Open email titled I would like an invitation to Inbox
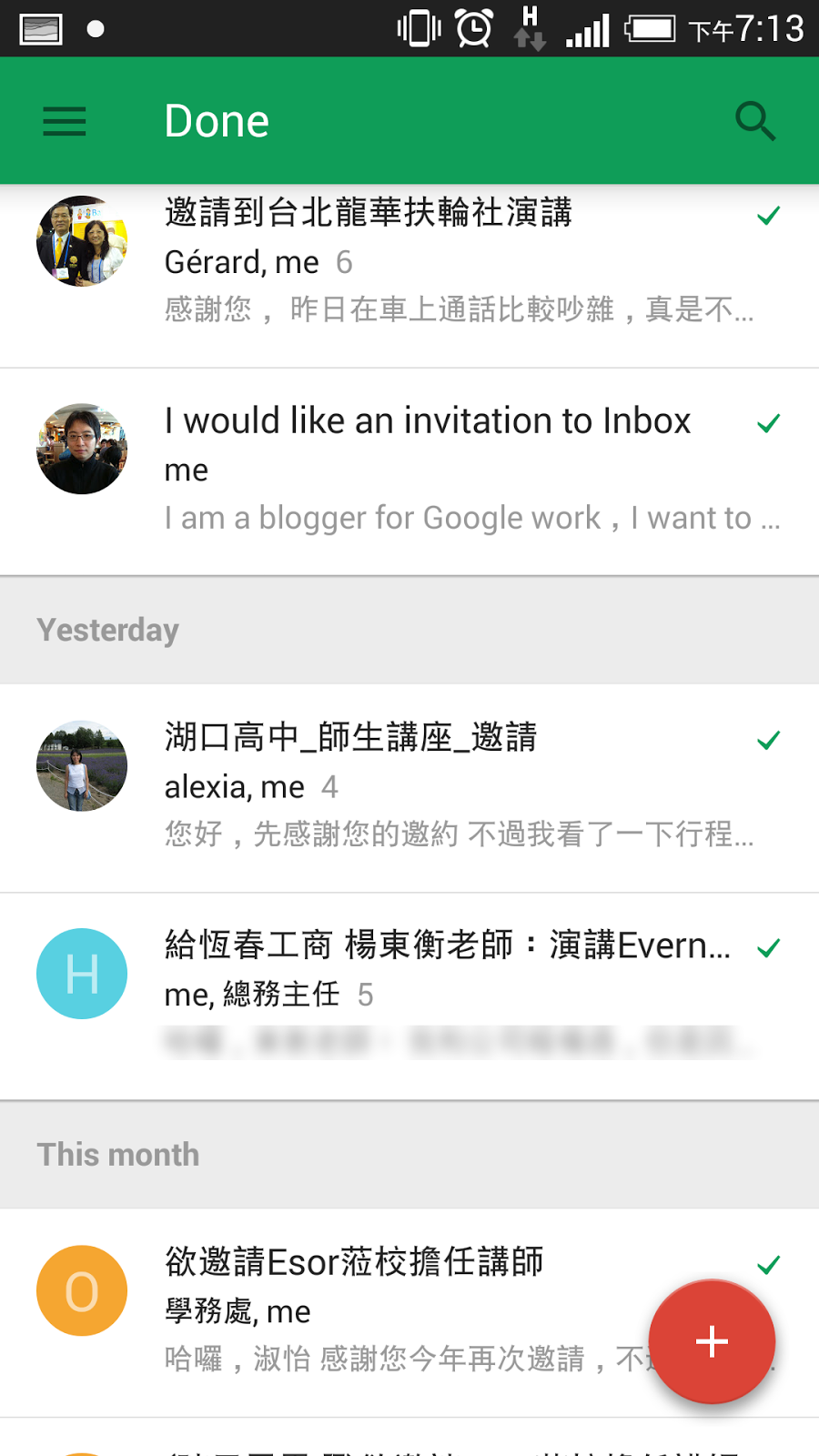This screenshot has width=819, height=1456. pos(428,420)
